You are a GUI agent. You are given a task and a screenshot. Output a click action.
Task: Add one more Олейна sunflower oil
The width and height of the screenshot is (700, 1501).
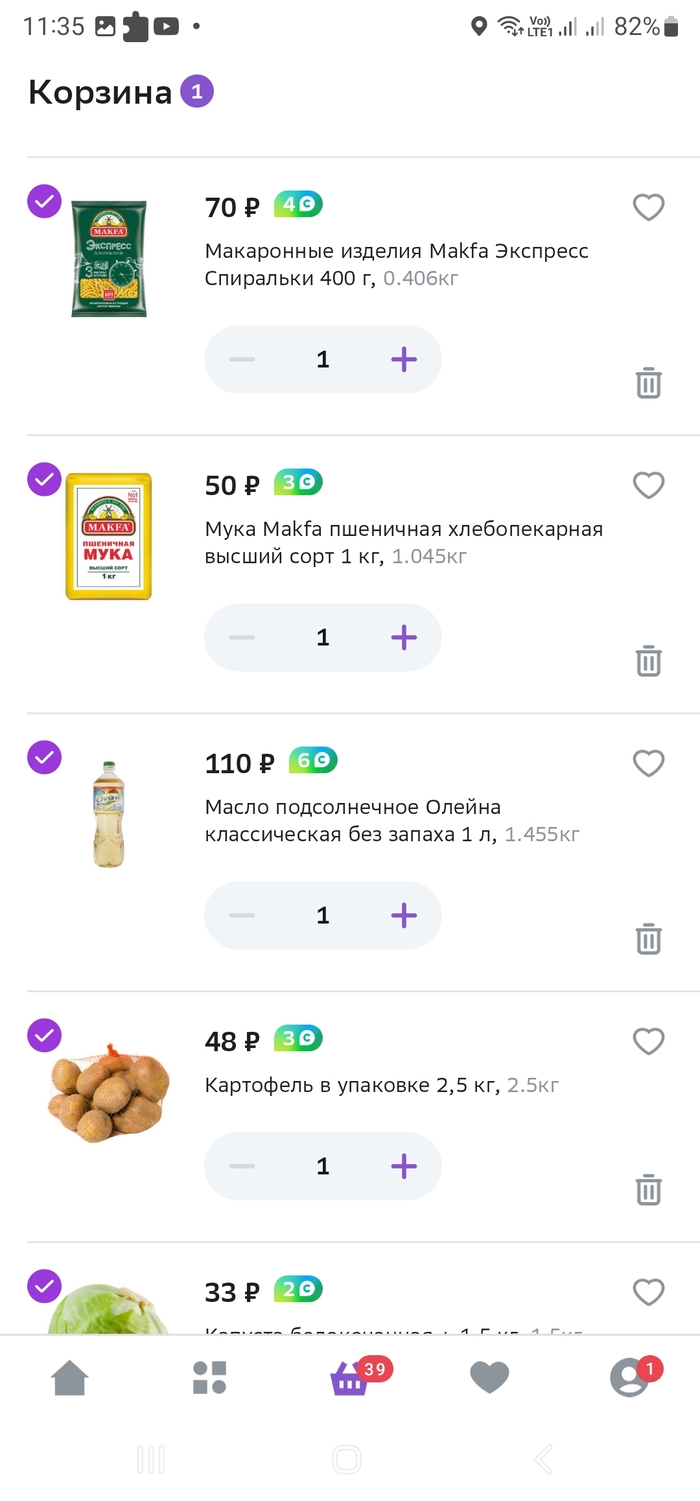point(404,916)
